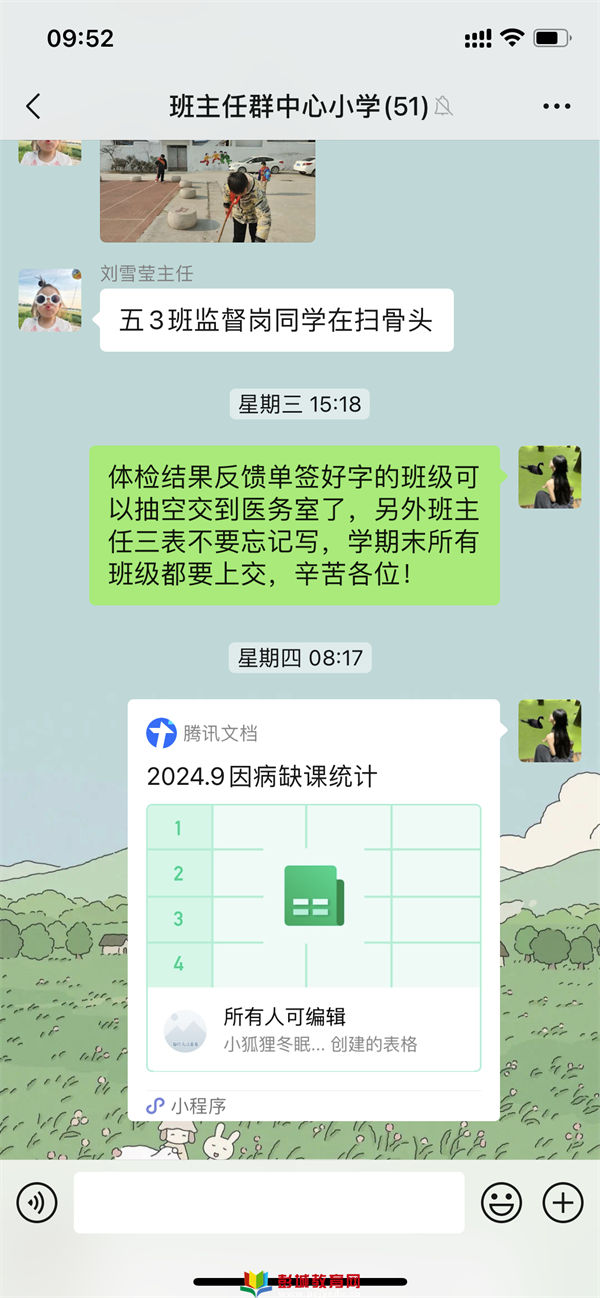
Task: Open the group chat overflow menu
Action: pyautogui.click(x=556, y=106)
